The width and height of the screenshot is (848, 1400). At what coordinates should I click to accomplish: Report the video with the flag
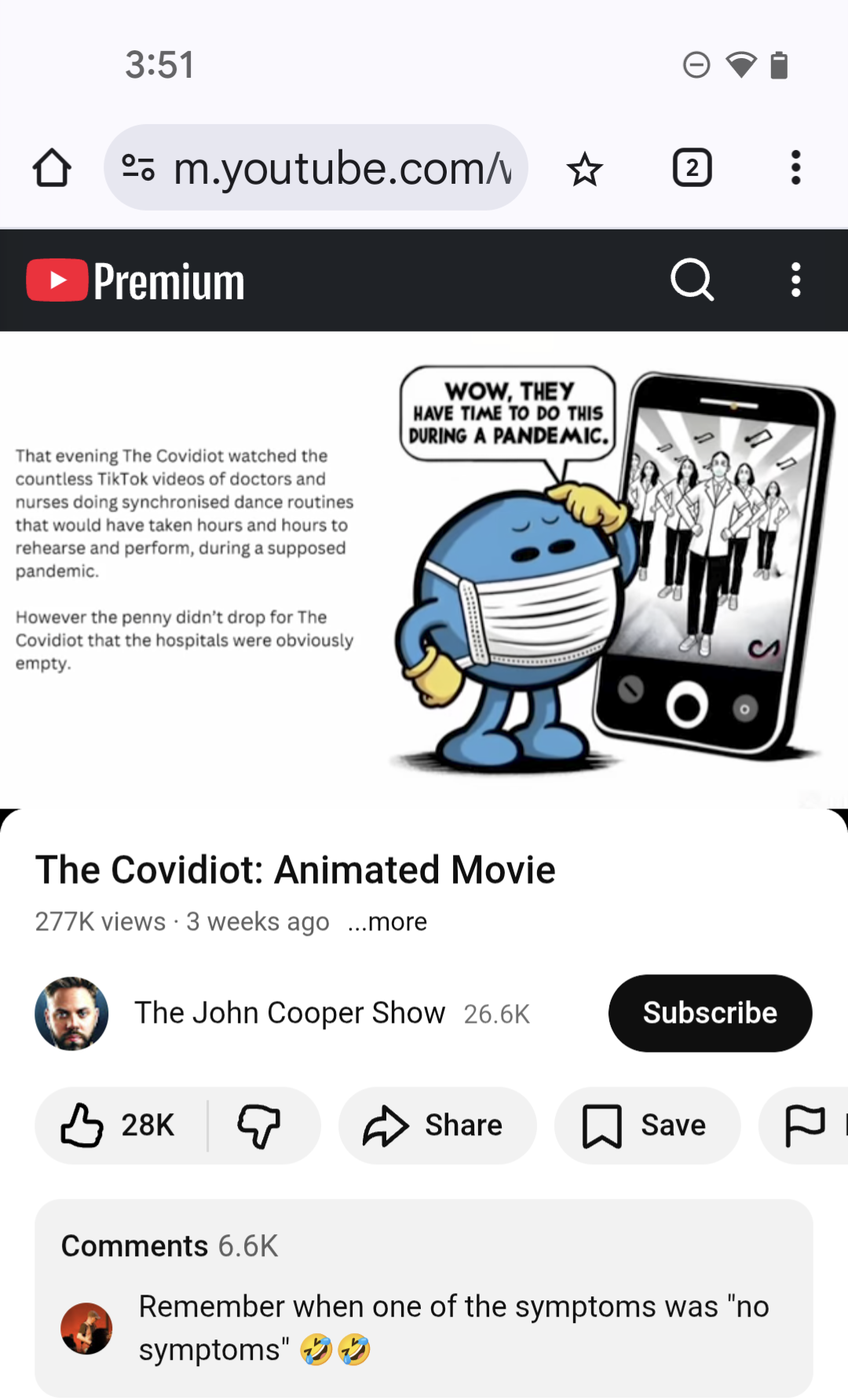[x=806, y=1125]
